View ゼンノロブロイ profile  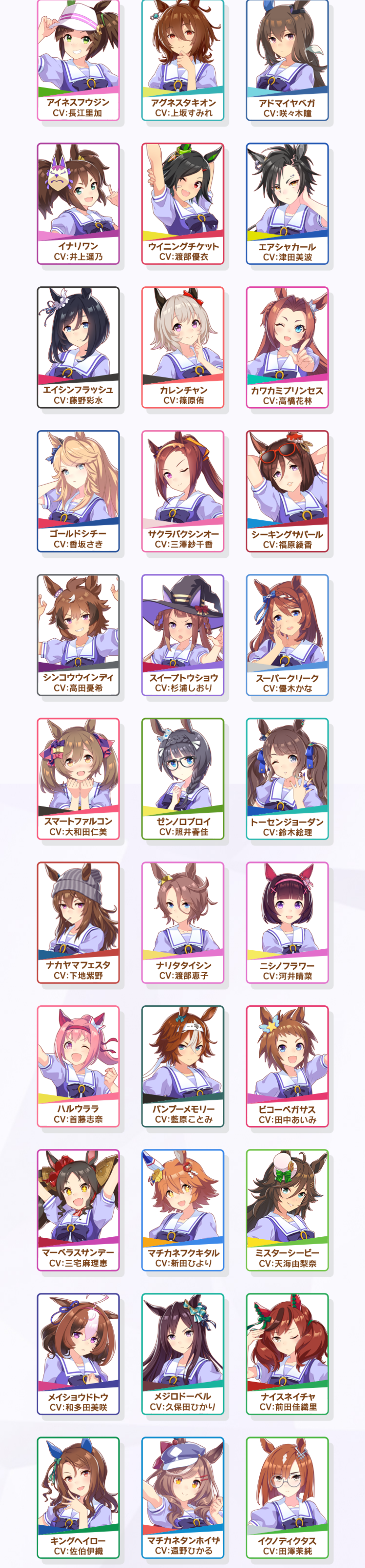[182, 778]
